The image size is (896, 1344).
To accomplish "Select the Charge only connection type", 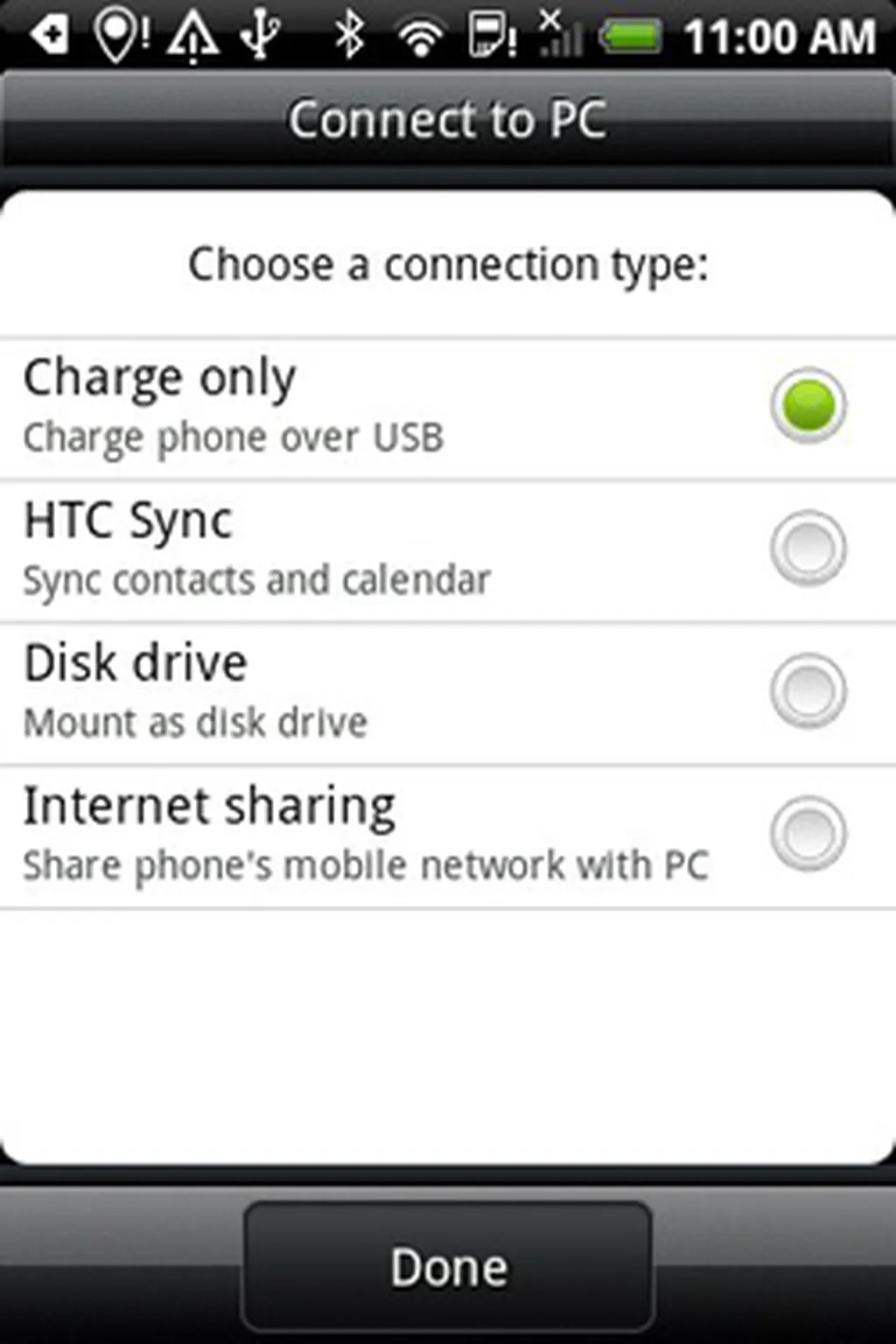I will tap(807, 406).
